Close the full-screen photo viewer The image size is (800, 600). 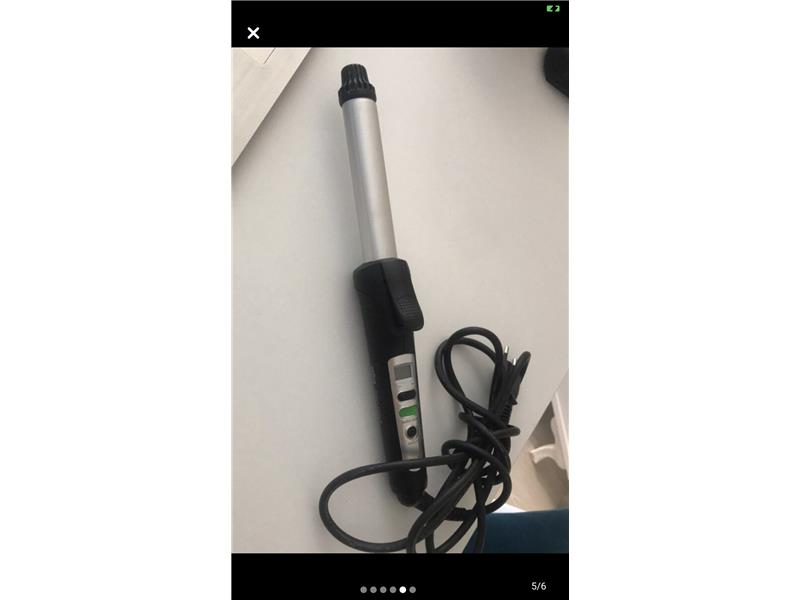(x=253, y=33)
